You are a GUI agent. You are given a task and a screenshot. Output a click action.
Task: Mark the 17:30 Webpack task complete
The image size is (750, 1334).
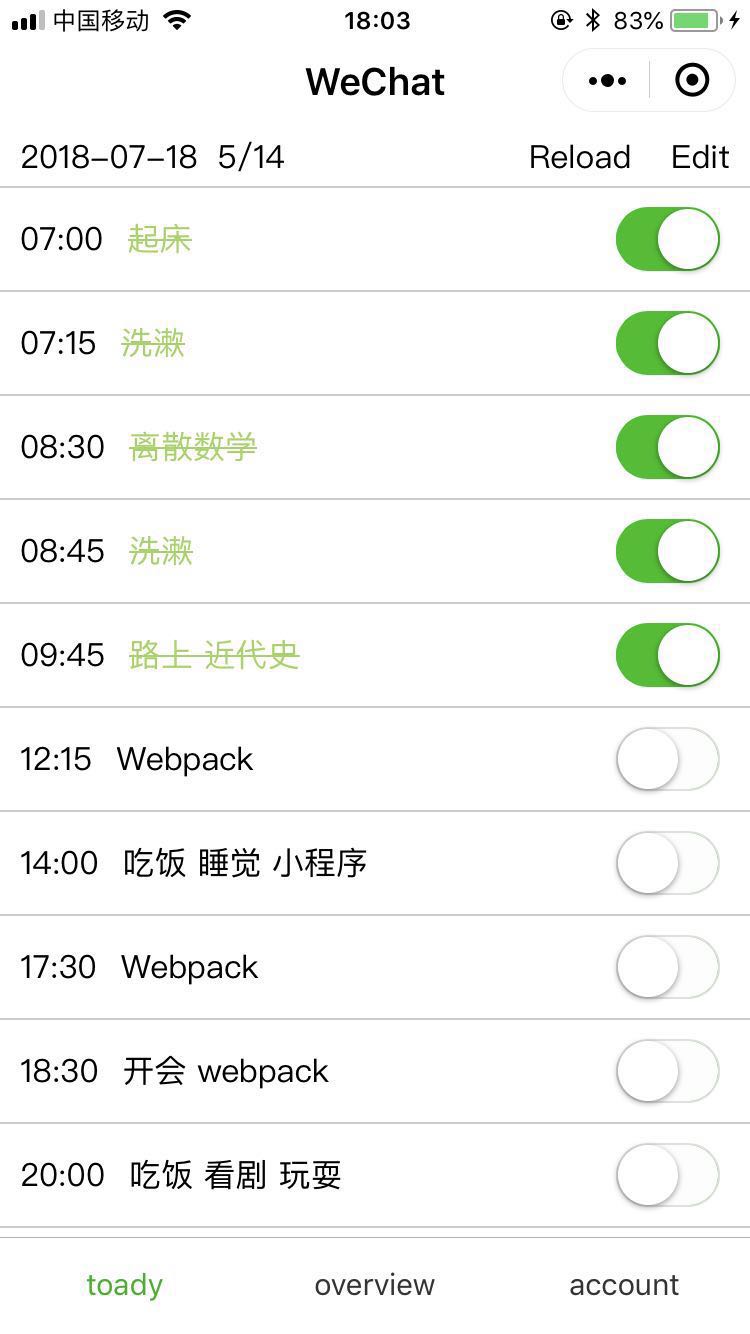pyautogui.click(x=667, y=967)
